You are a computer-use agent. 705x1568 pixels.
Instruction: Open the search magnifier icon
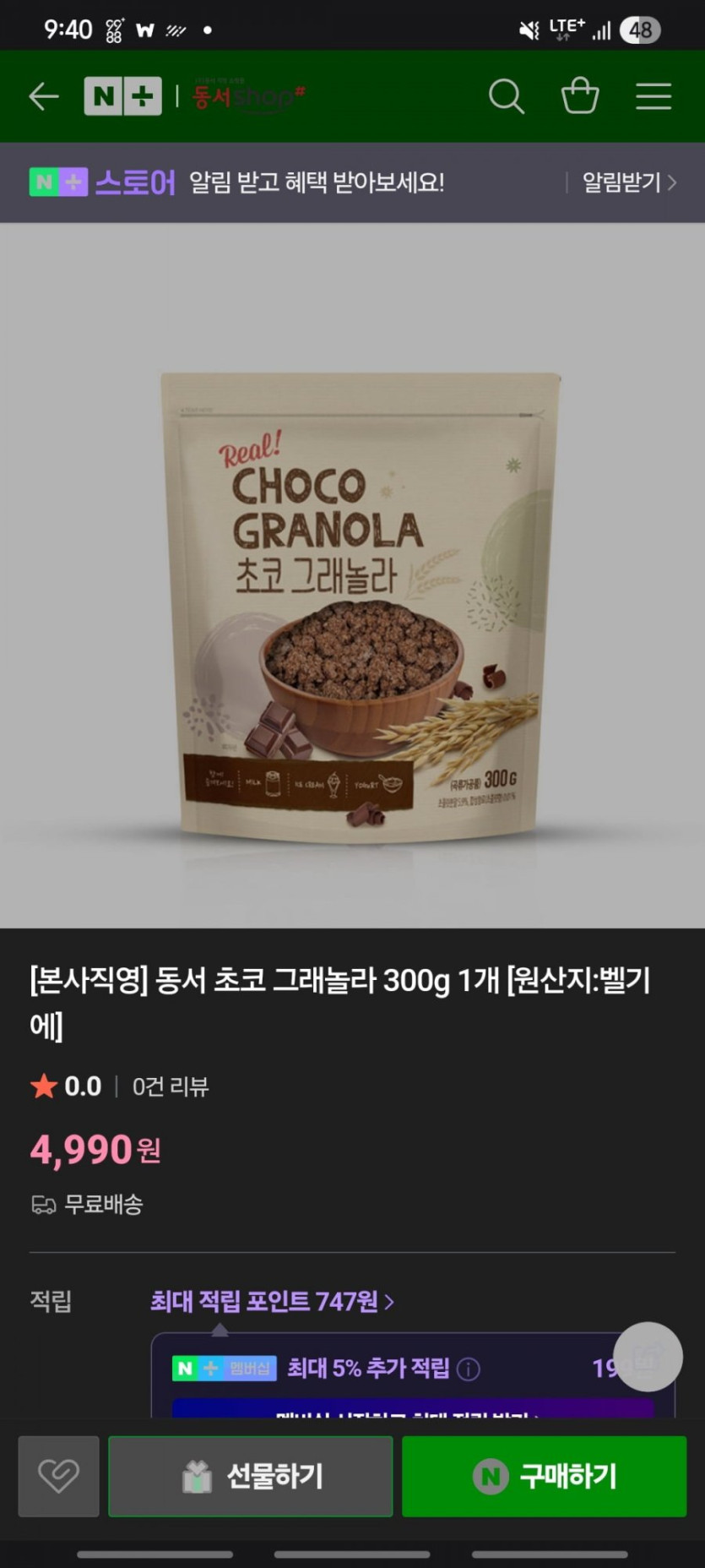[x=507, y=96]
